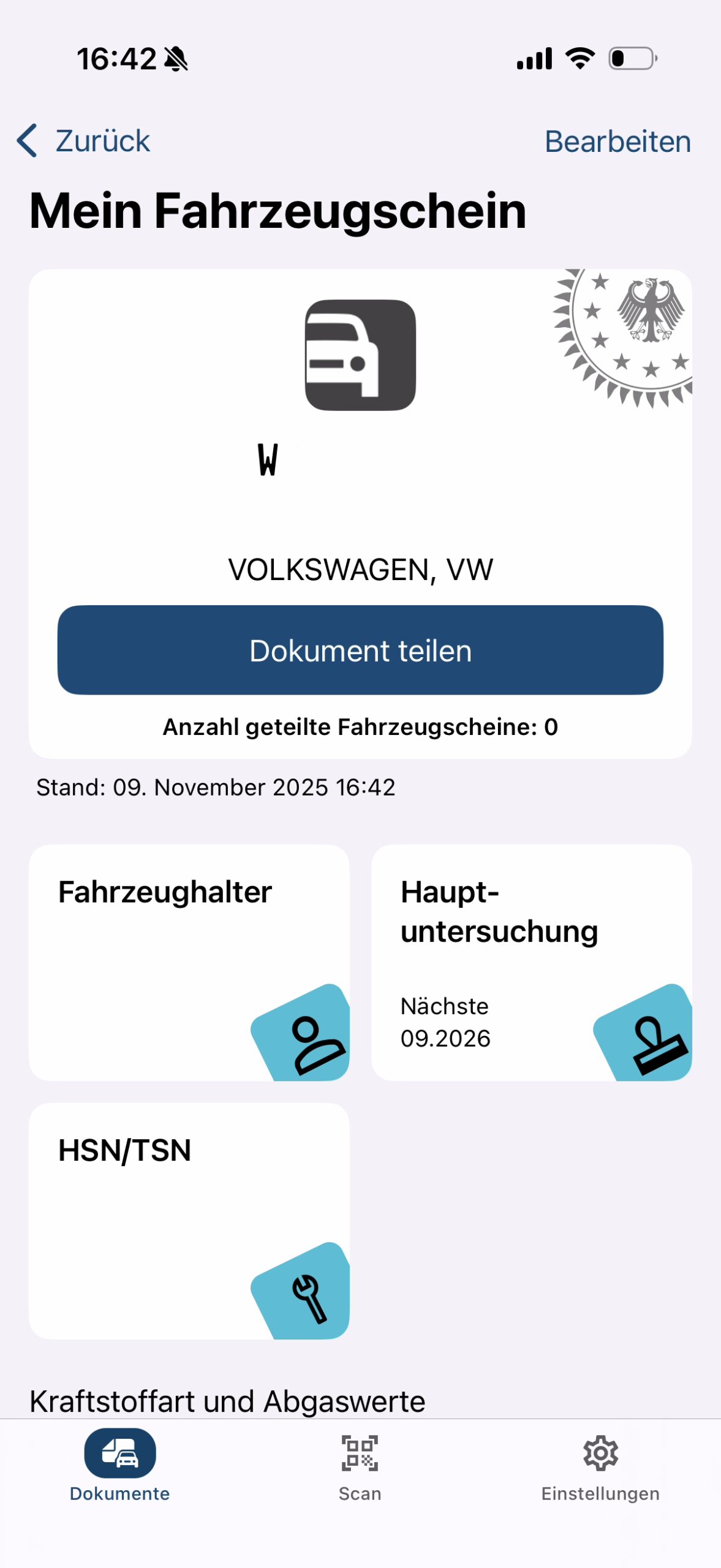Share the document via Dokument teilen
Screen dimensions: 721x1568
(360, 650)
